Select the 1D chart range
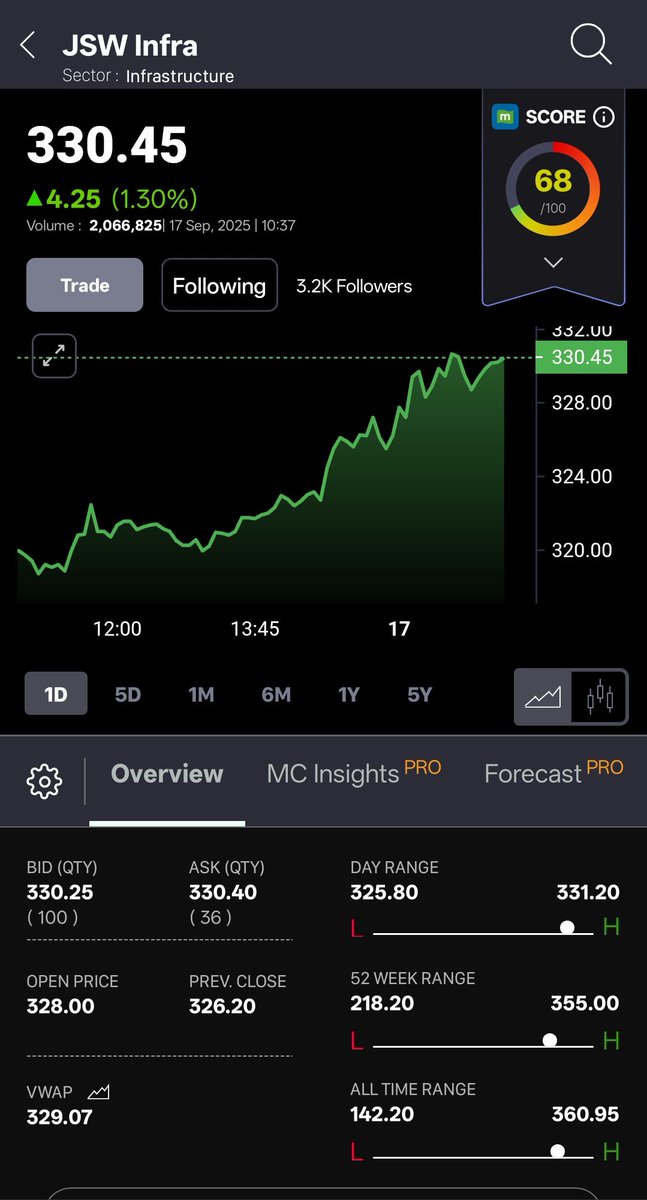Screen dimensions: 647x1200 56,693
